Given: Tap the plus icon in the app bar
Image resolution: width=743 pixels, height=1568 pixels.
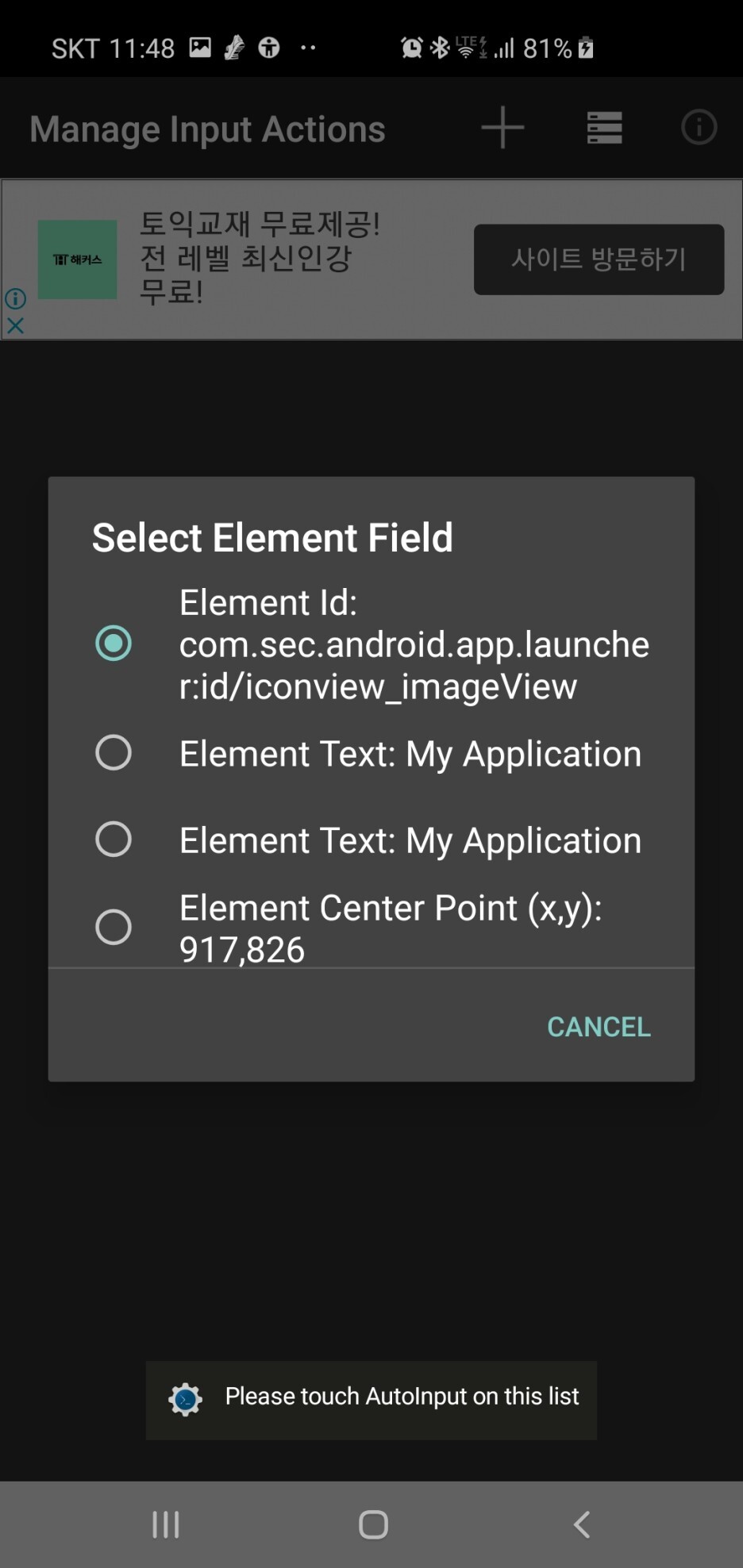Looking at the screenshot, I should (502, 128).
